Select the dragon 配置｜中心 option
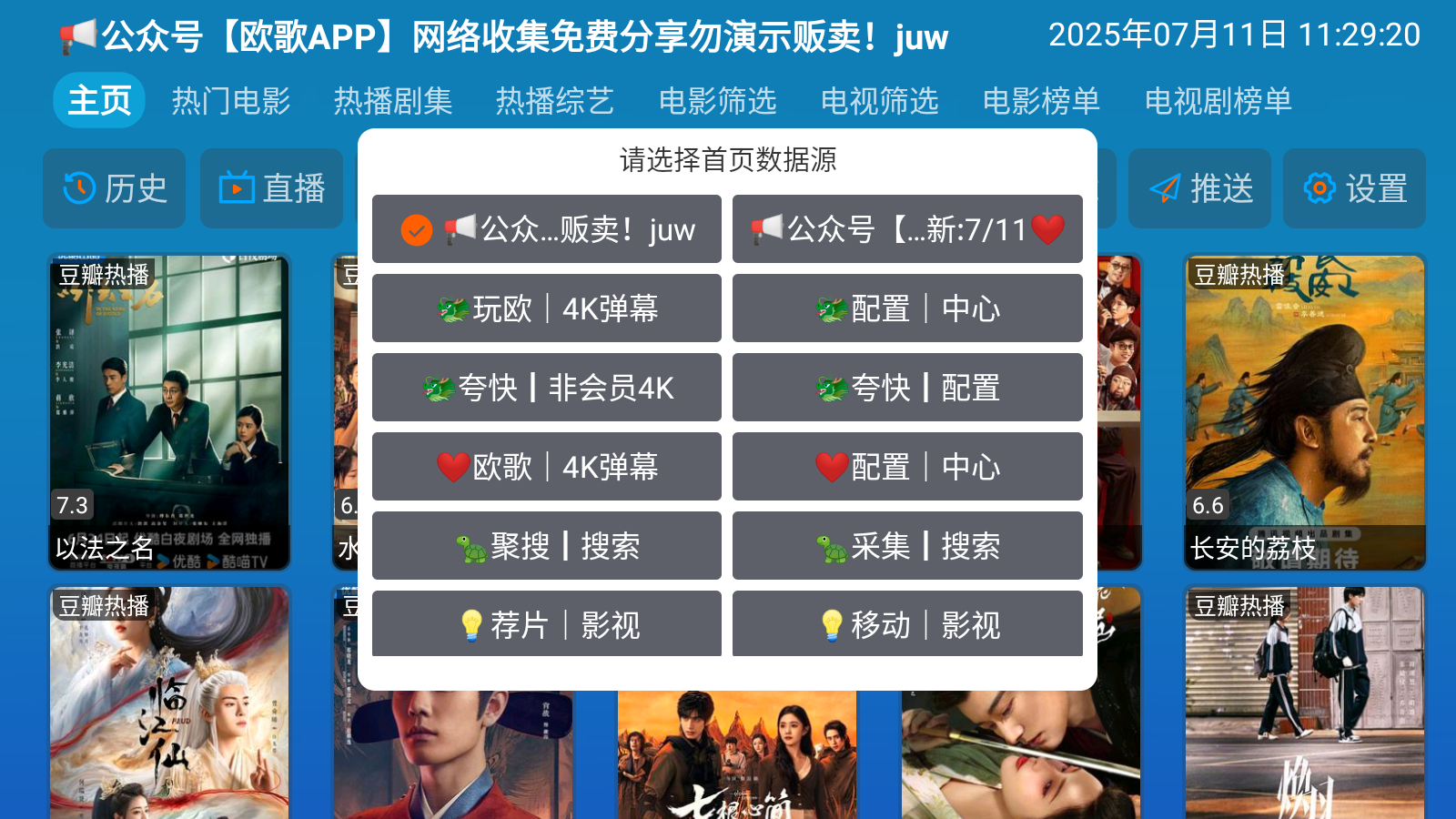The width and height of the screenshot is (1456, 819). tap(907, 308)
